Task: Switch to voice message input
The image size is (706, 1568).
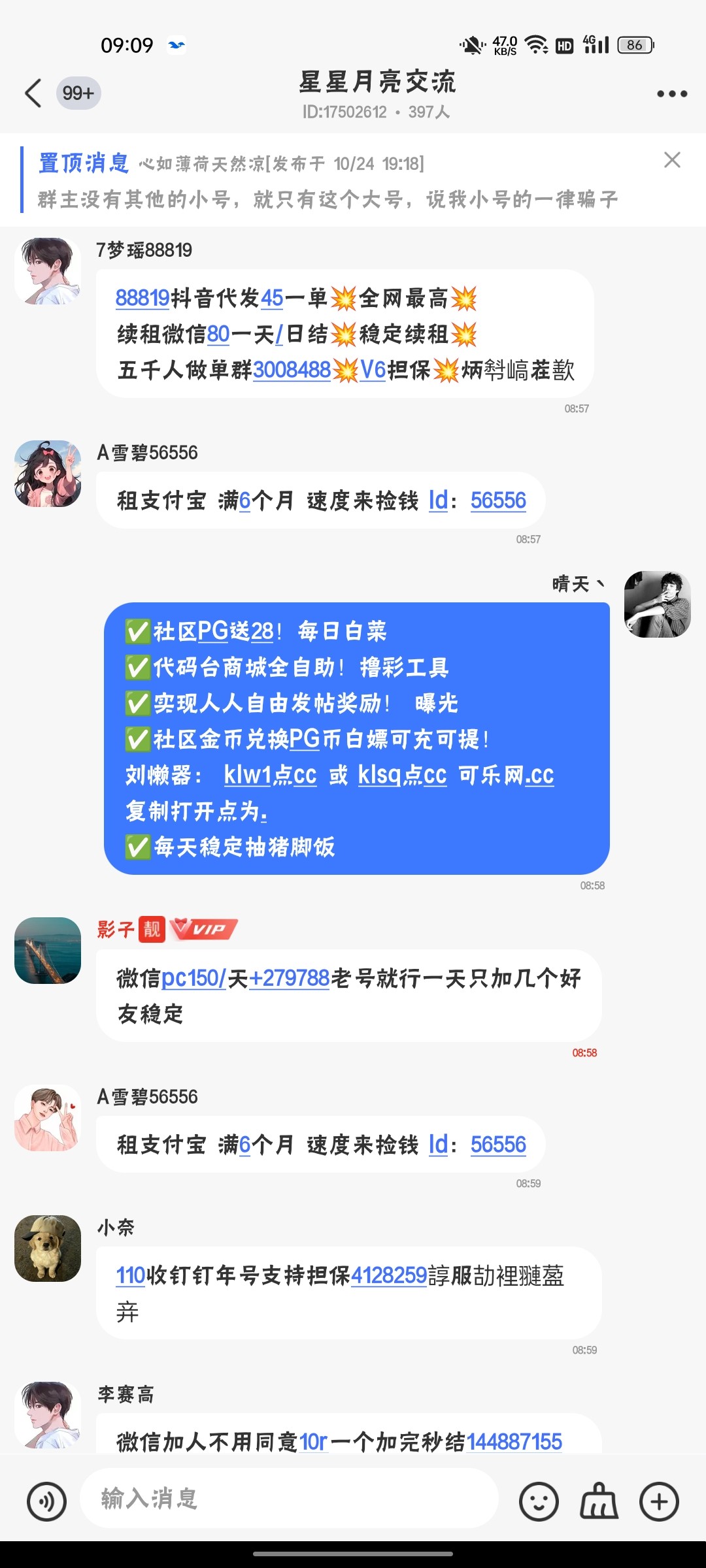Action: (x=46, y=1501)
